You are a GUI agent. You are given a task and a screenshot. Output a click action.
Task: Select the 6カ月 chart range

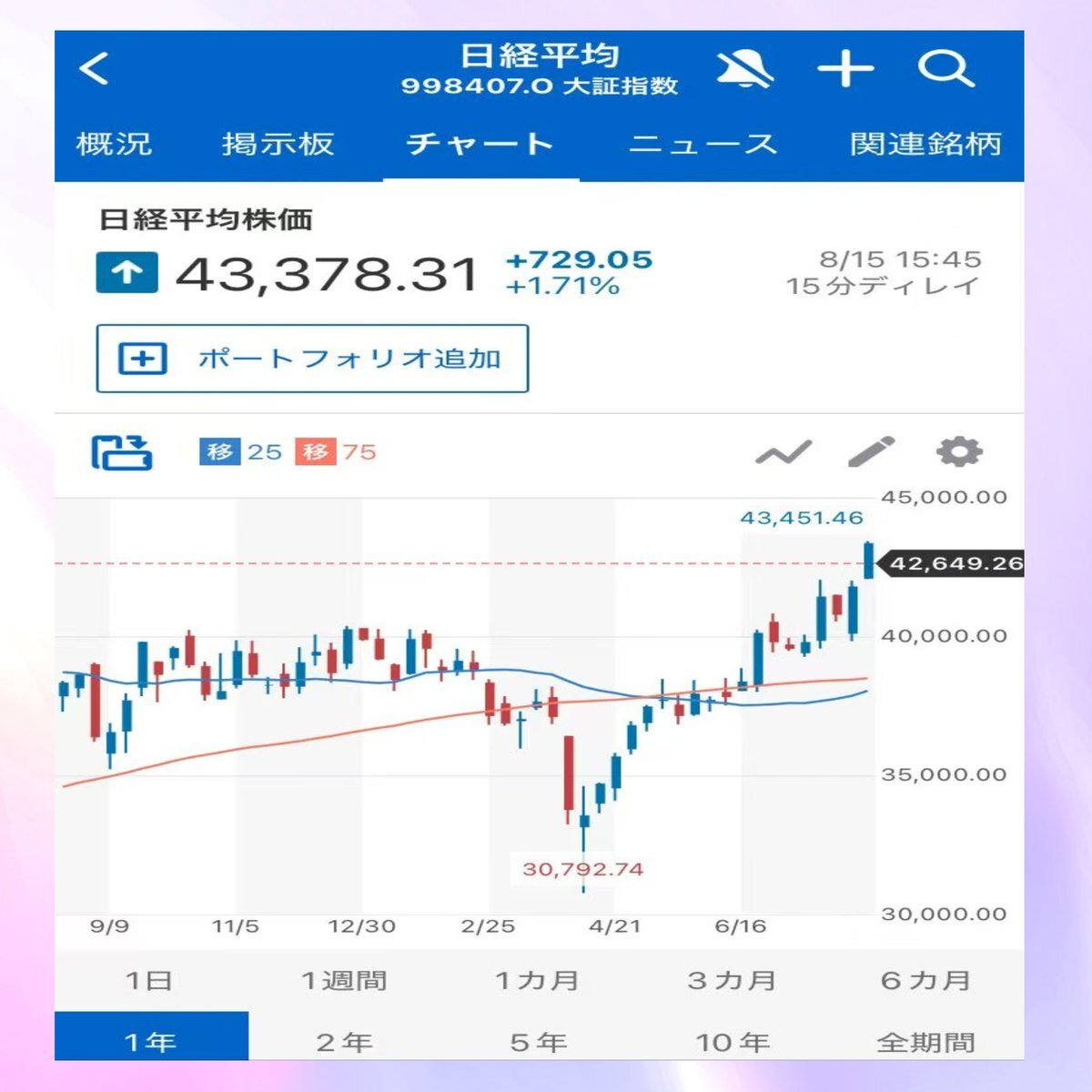pos(925,981)
